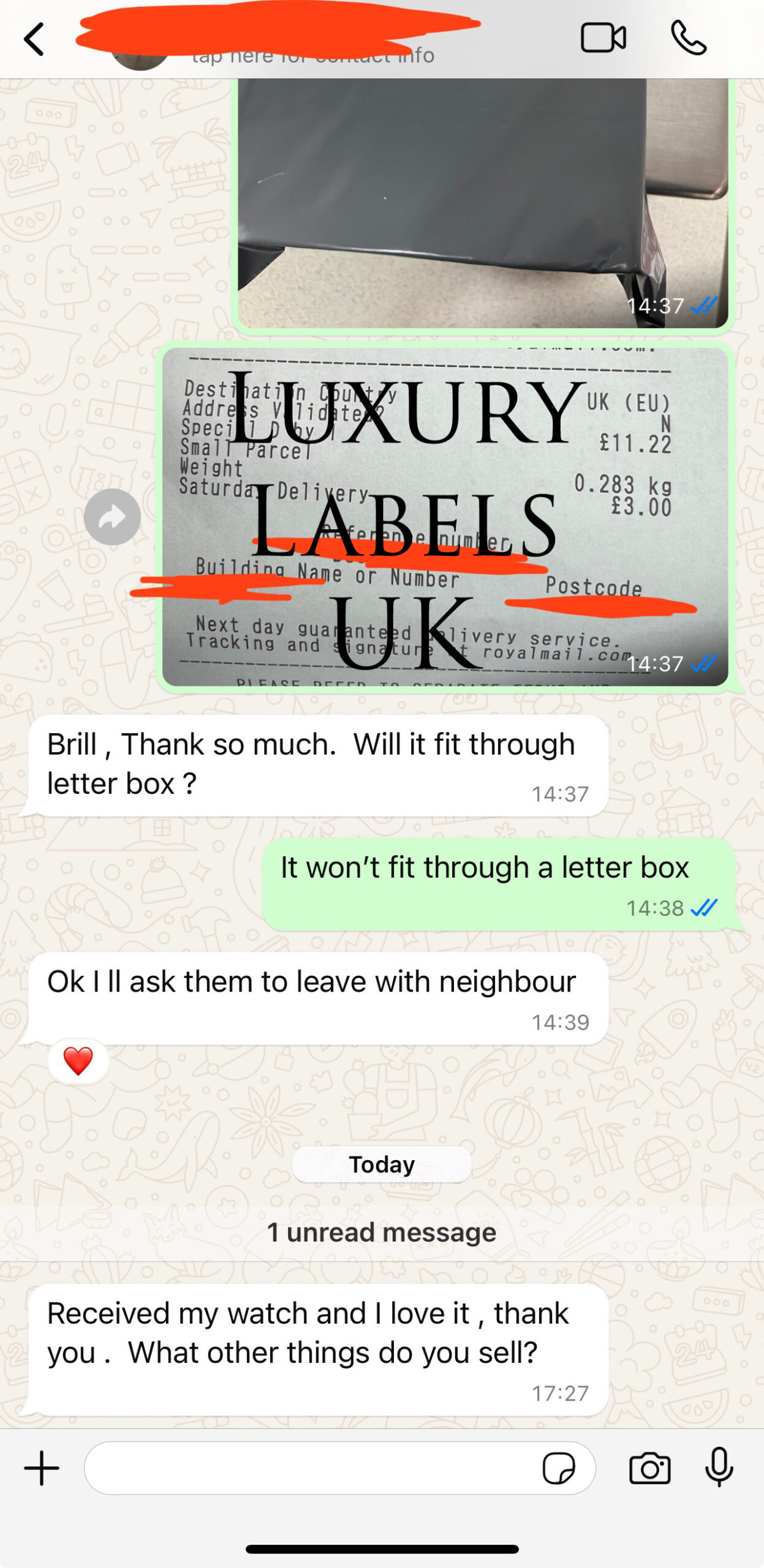Open the attachment plus menu
764x1568 pixels.
point(42,1468)
